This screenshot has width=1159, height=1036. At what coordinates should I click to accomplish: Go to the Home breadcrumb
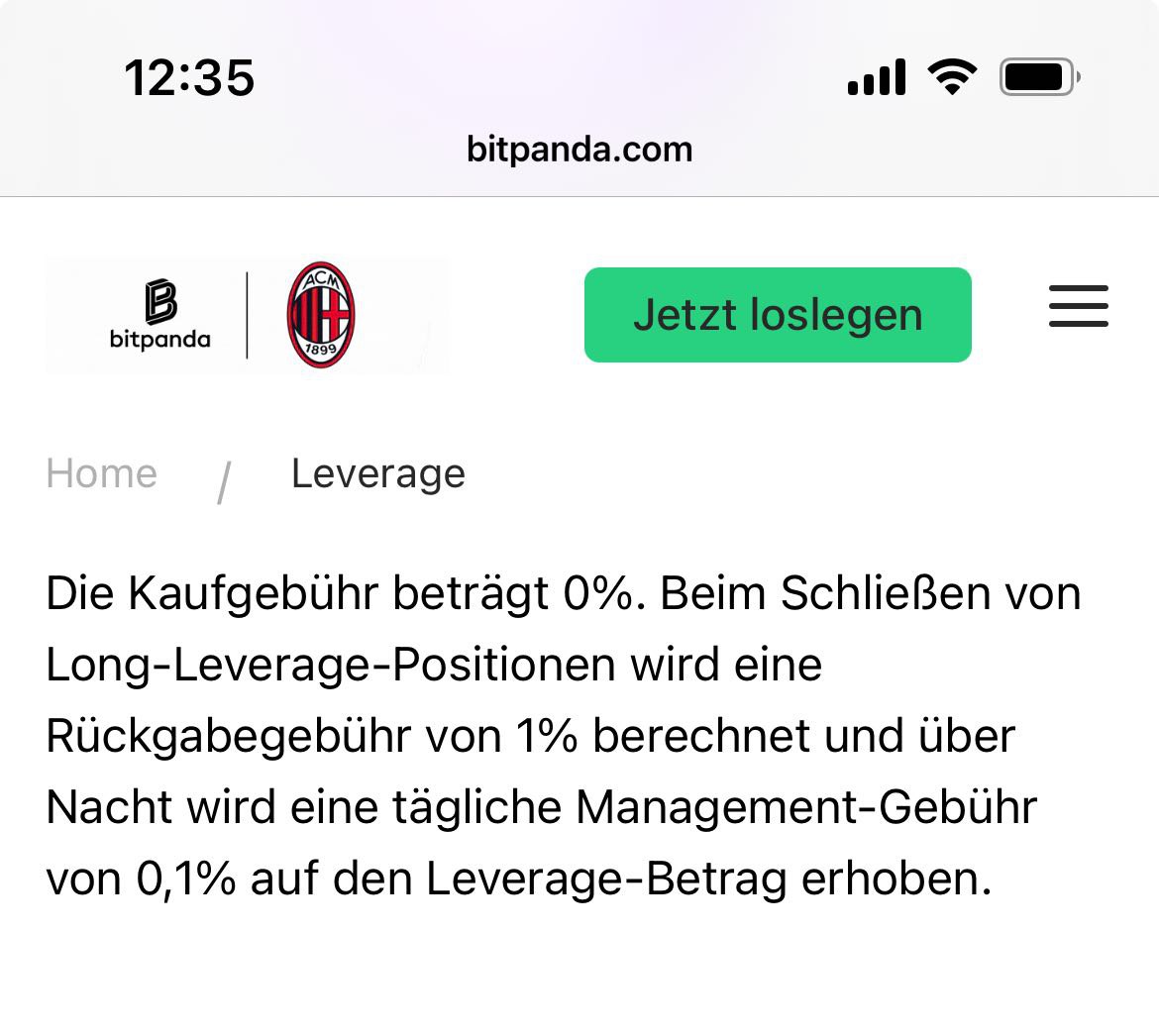[x=101, y=473]
